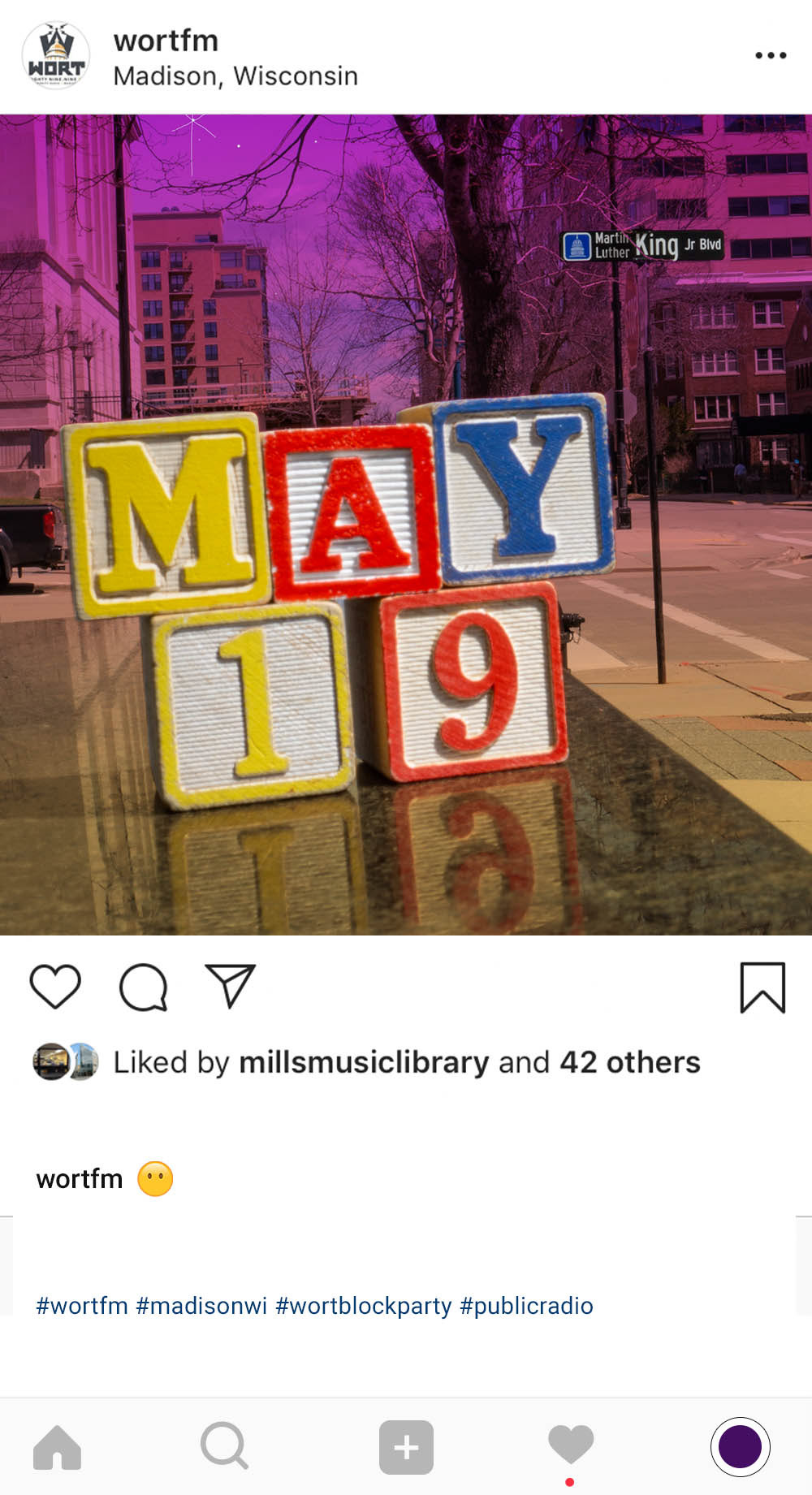Open the activity heart tab
The height and width of the screenshot is (1495, 812).
point(571,1445)
